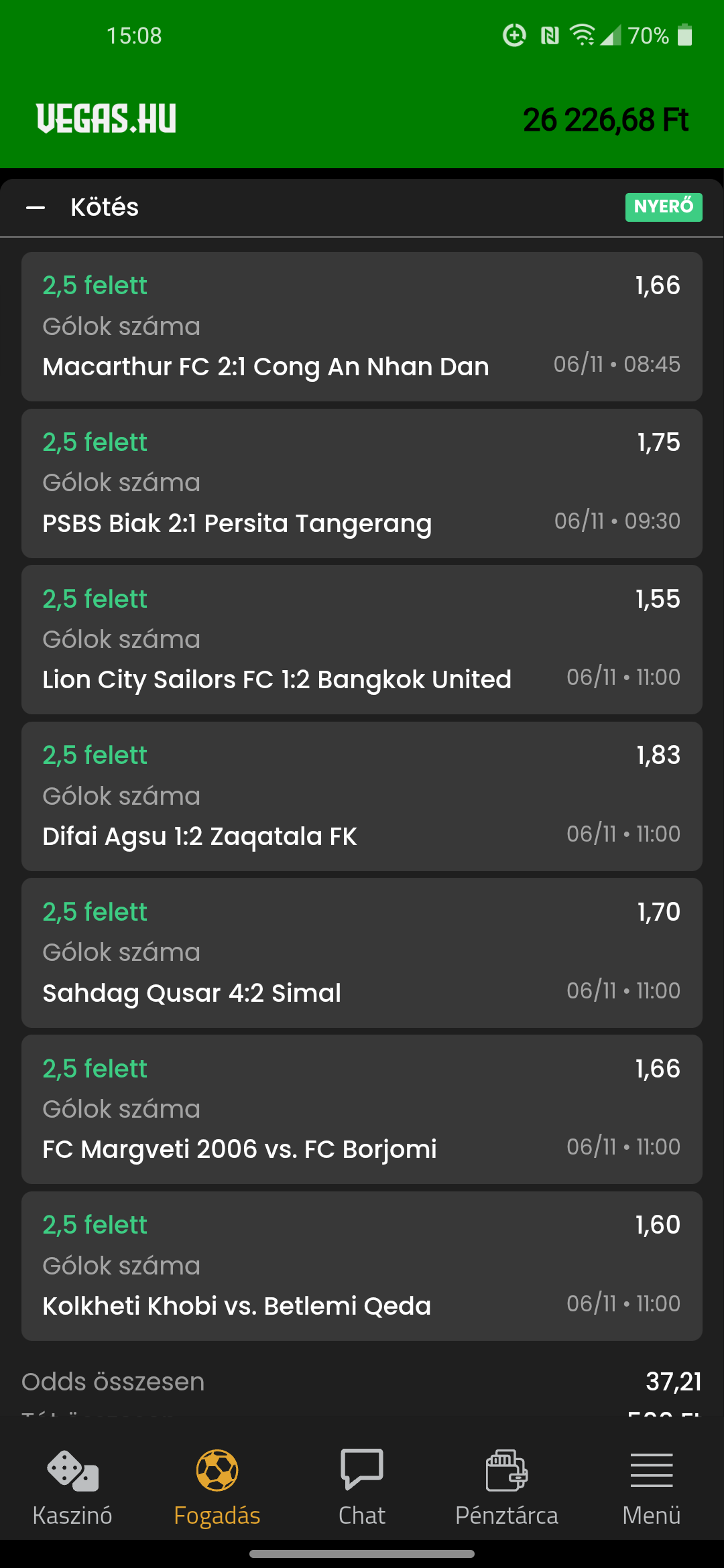View the Lion City Sailors vs Bangkok United bet
The image size is (724, 1568).
tap(362, 640)
